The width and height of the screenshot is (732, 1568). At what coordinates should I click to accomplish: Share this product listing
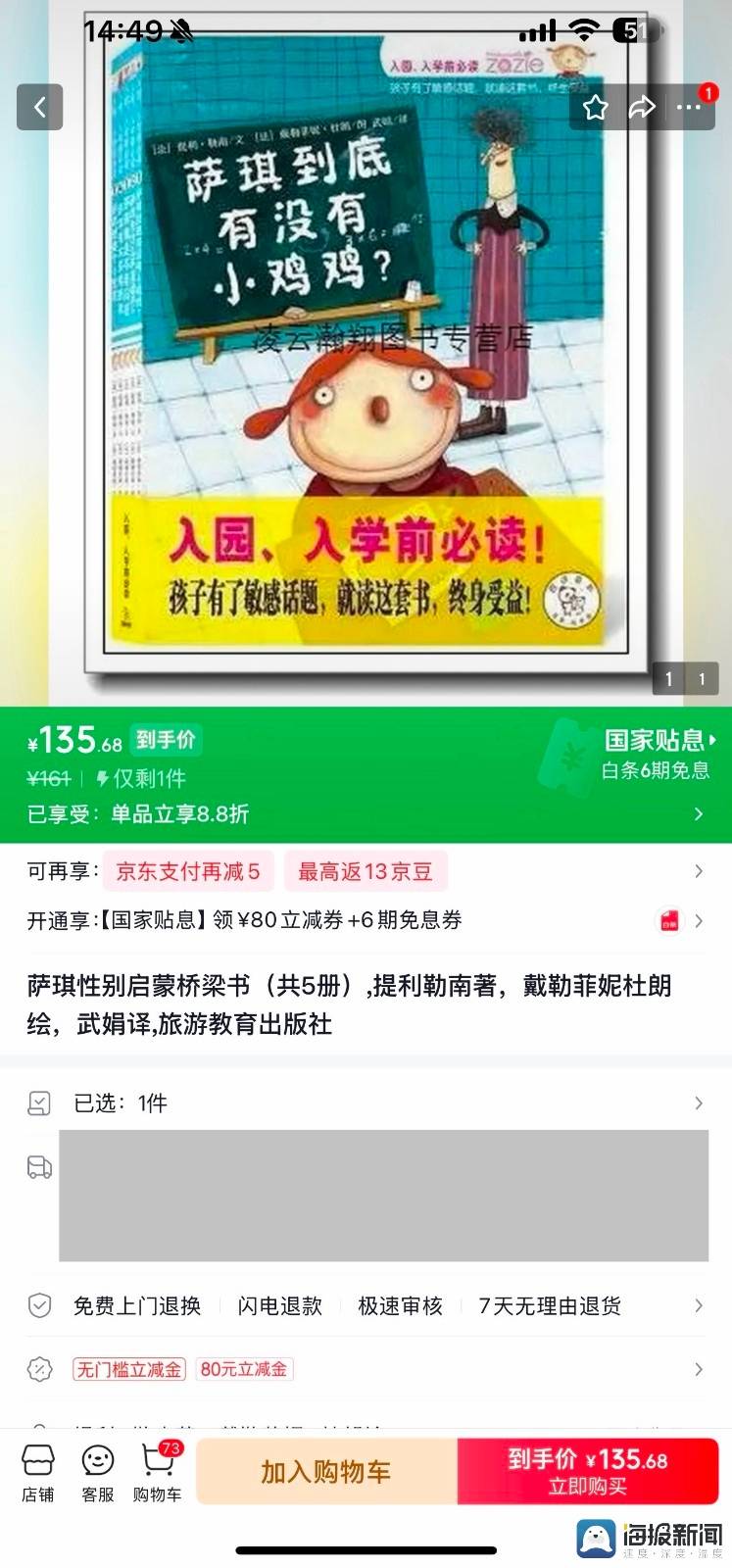(x=642, y=107)
